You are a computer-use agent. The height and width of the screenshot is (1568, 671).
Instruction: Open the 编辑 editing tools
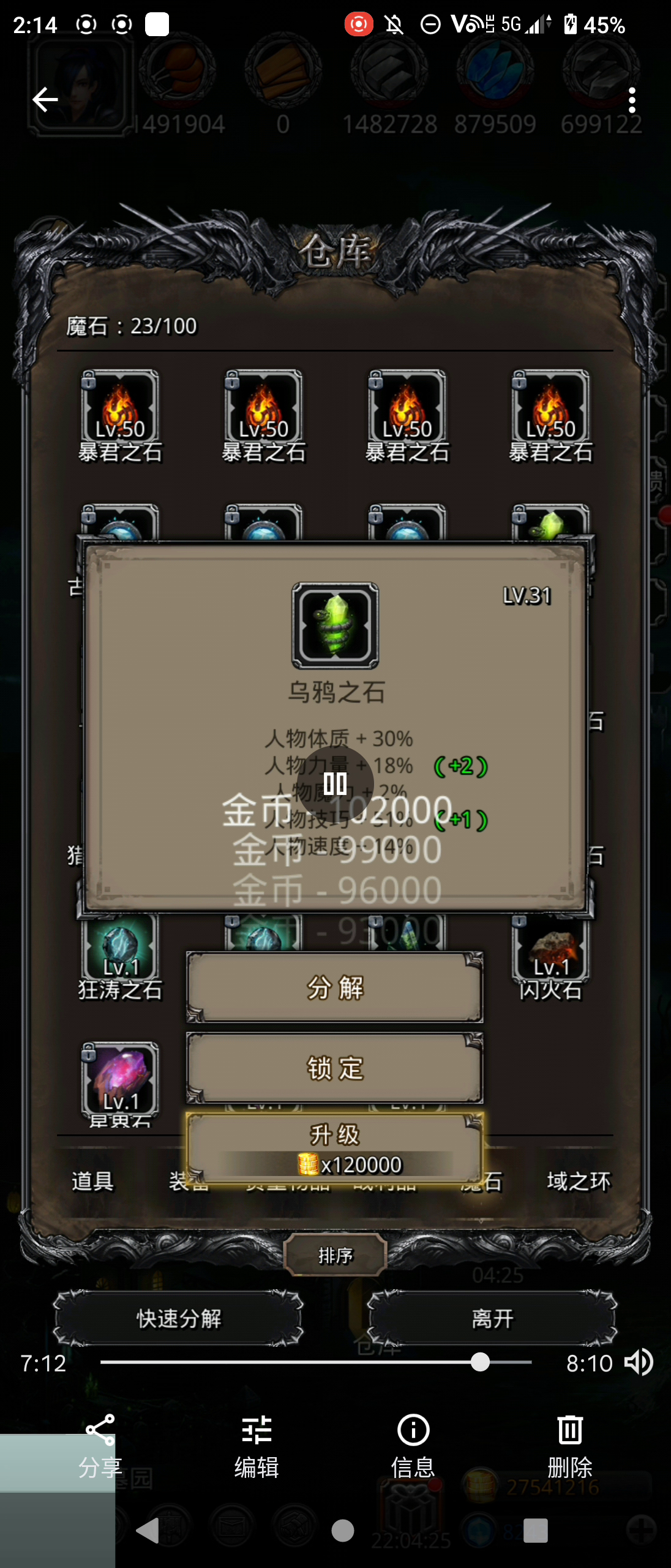(x=257, y=1447)
